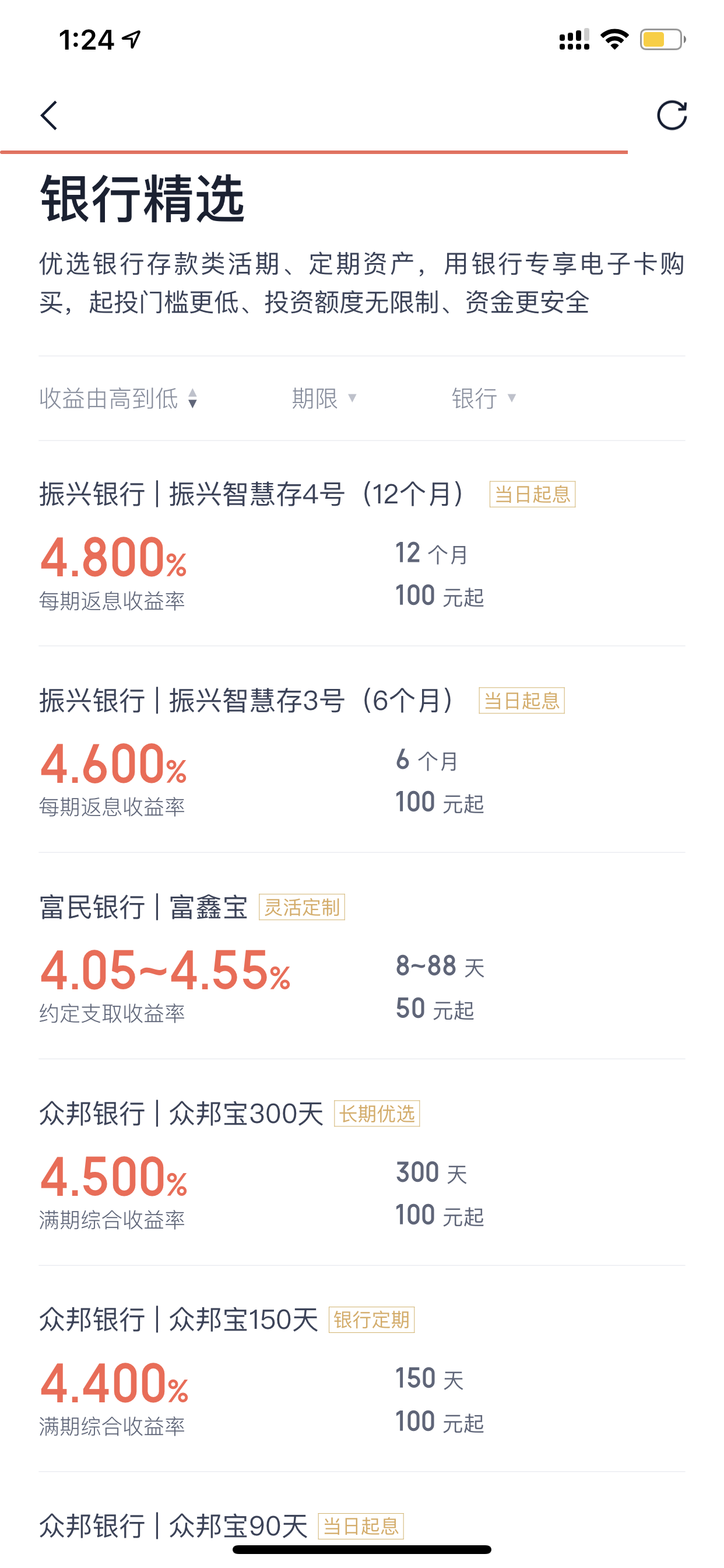Open the 众邦宝150天 product details
The width and height of the screenshot is (724, 1568).
click(362, 1369)
